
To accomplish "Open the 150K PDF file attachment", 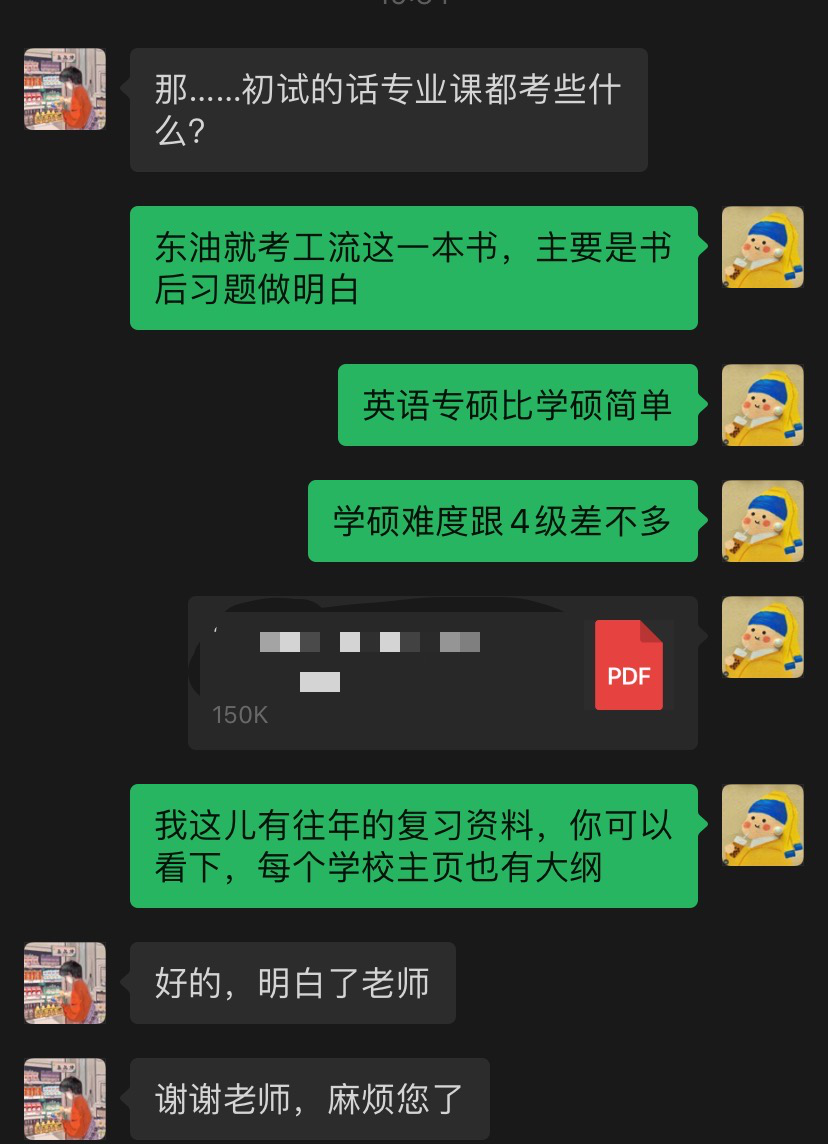I will [x=442, y=672].
